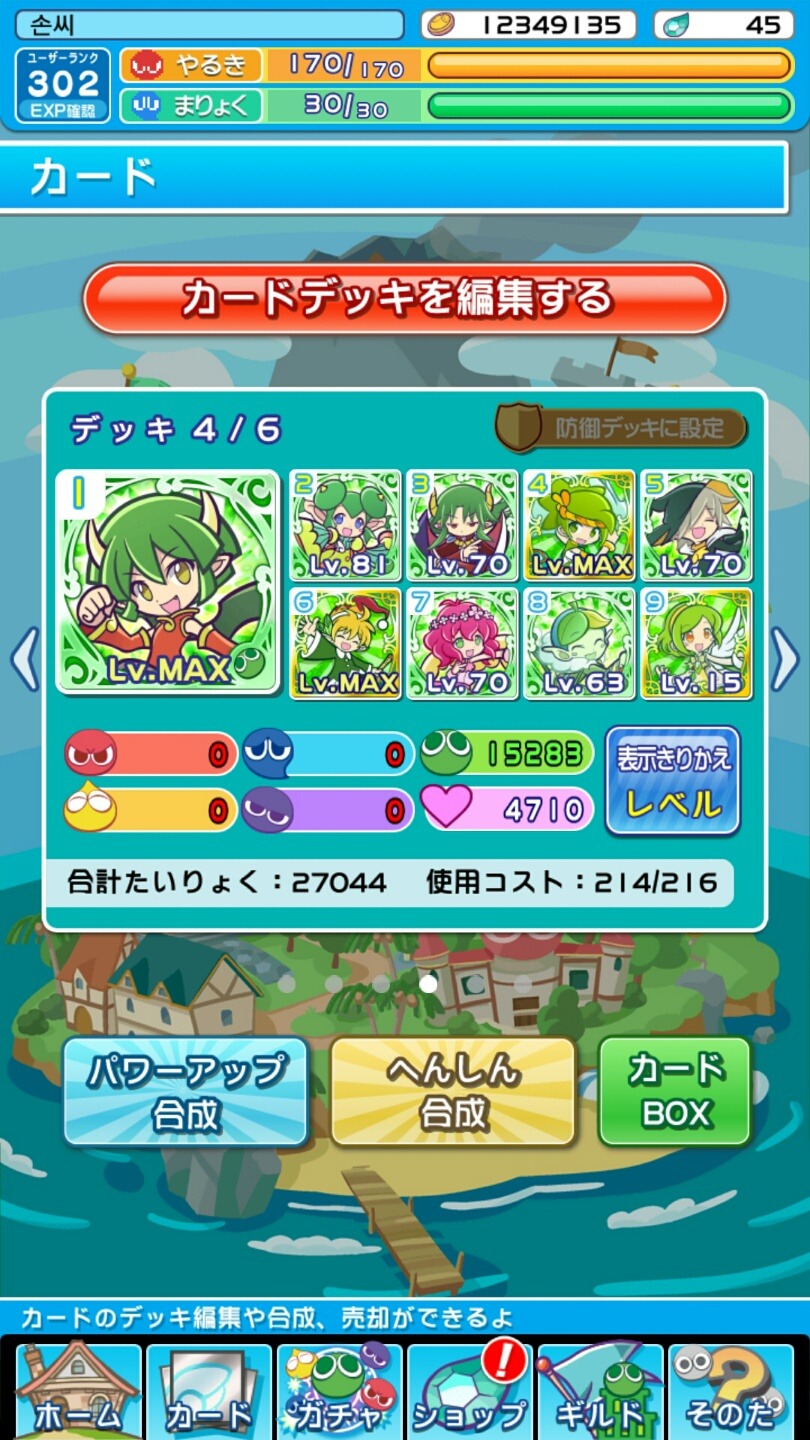Open パワーアップ合成
Image resolution: width=810 pixels, height=1440 pixels.
pyautogui.click(x=186, y=1091)
